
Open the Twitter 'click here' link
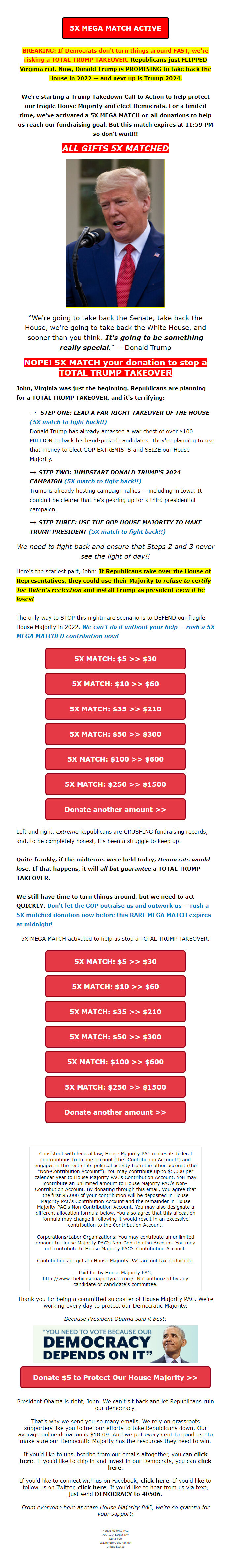click(92, 1488)
